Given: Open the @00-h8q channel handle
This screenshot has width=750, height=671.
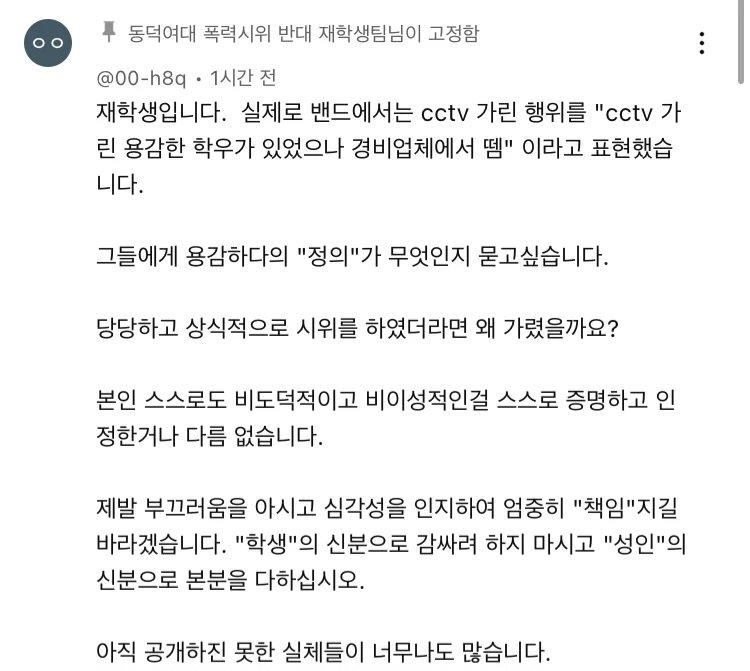Looking at the screenshot, I should point(140,78).
